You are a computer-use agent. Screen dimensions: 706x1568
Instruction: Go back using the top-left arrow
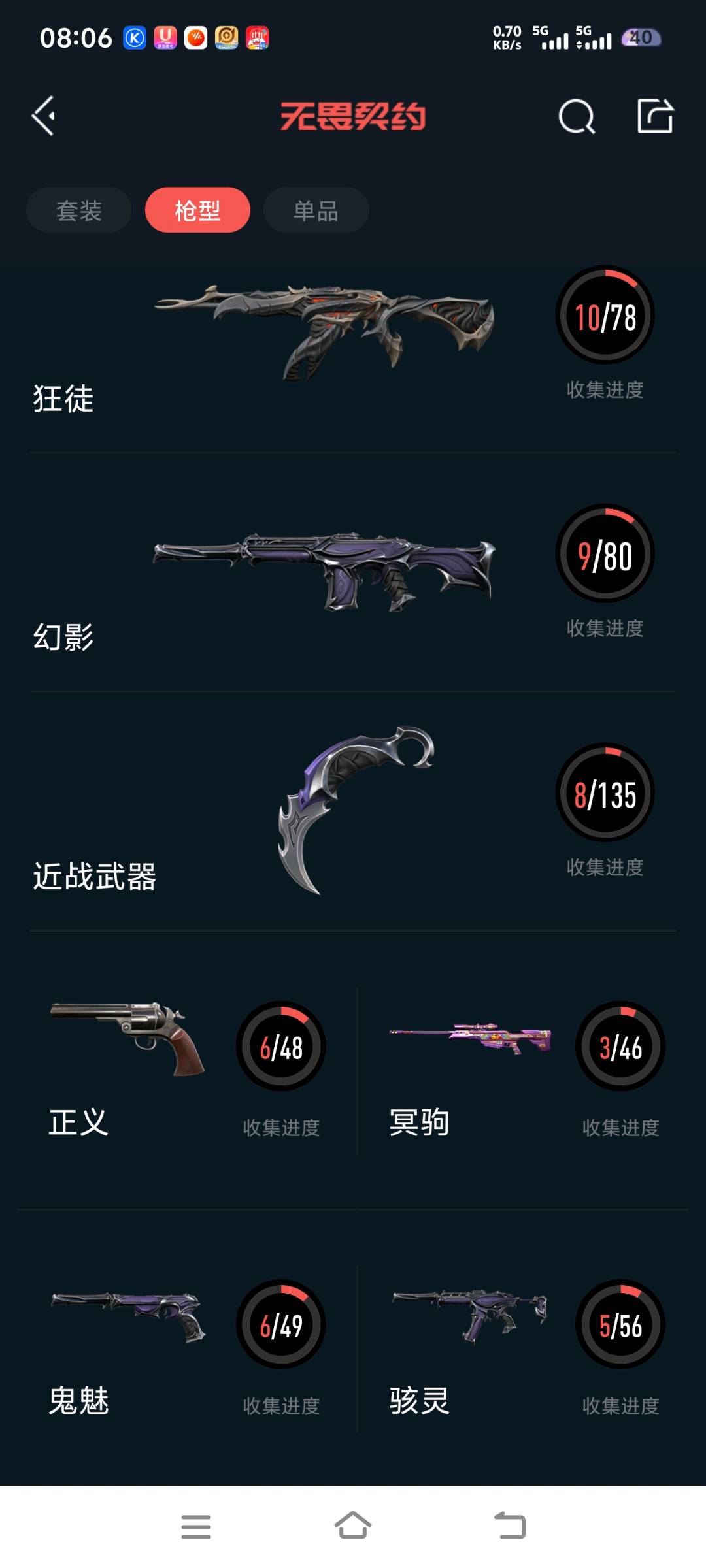(x=44, y=116)
